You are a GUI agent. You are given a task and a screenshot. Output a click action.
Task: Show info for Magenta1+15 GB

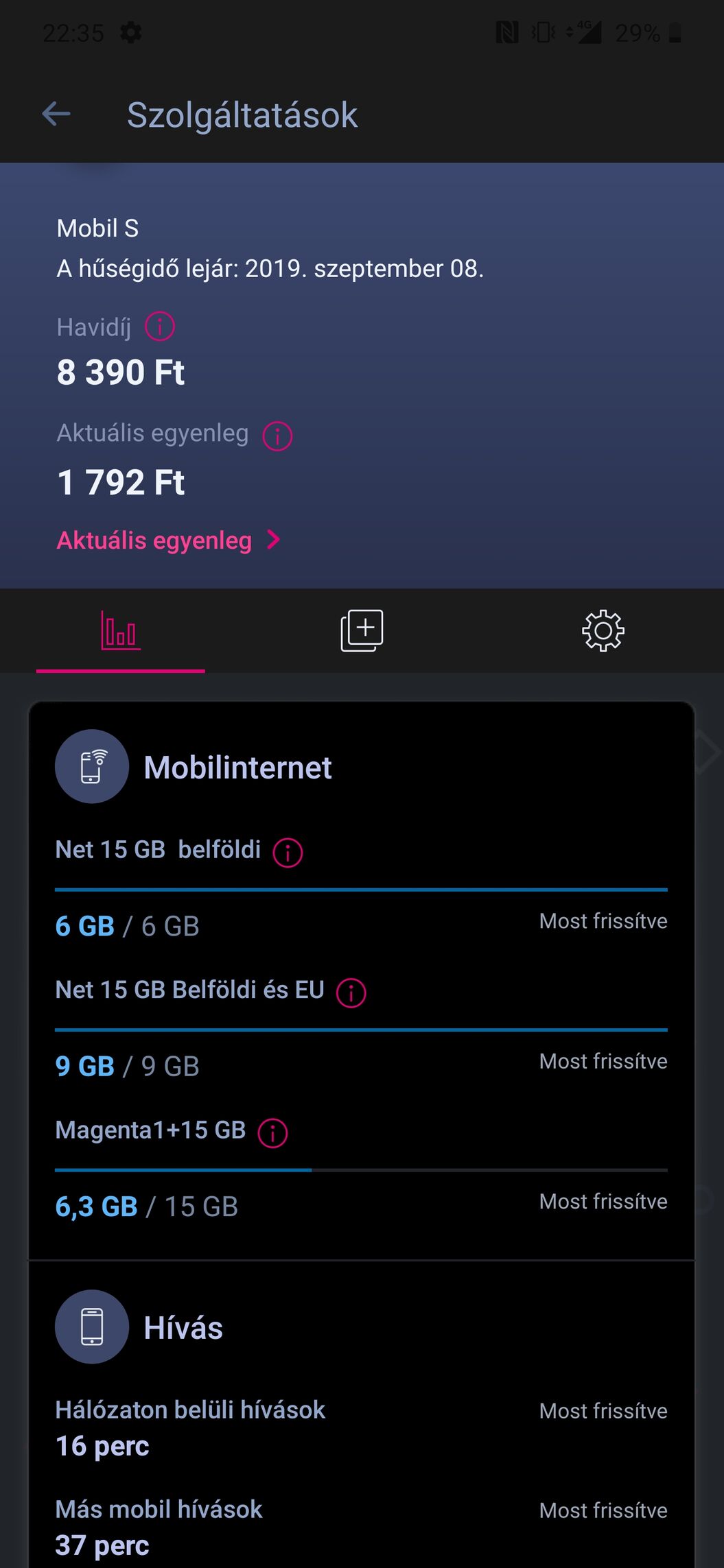pos(272,1132)
